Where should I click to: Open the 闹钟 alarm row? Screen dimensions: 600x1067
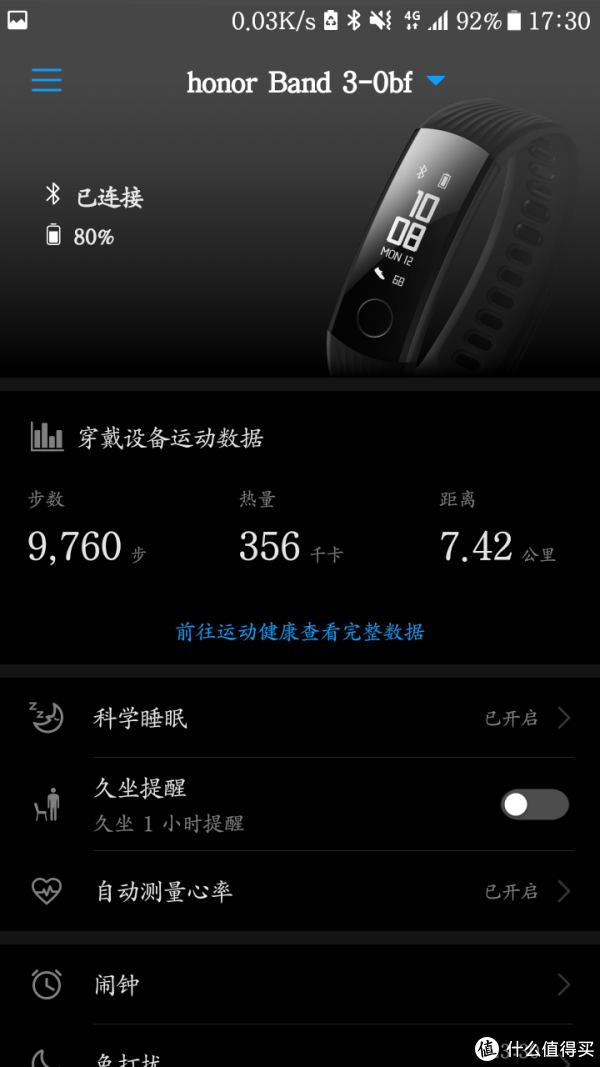300,985
